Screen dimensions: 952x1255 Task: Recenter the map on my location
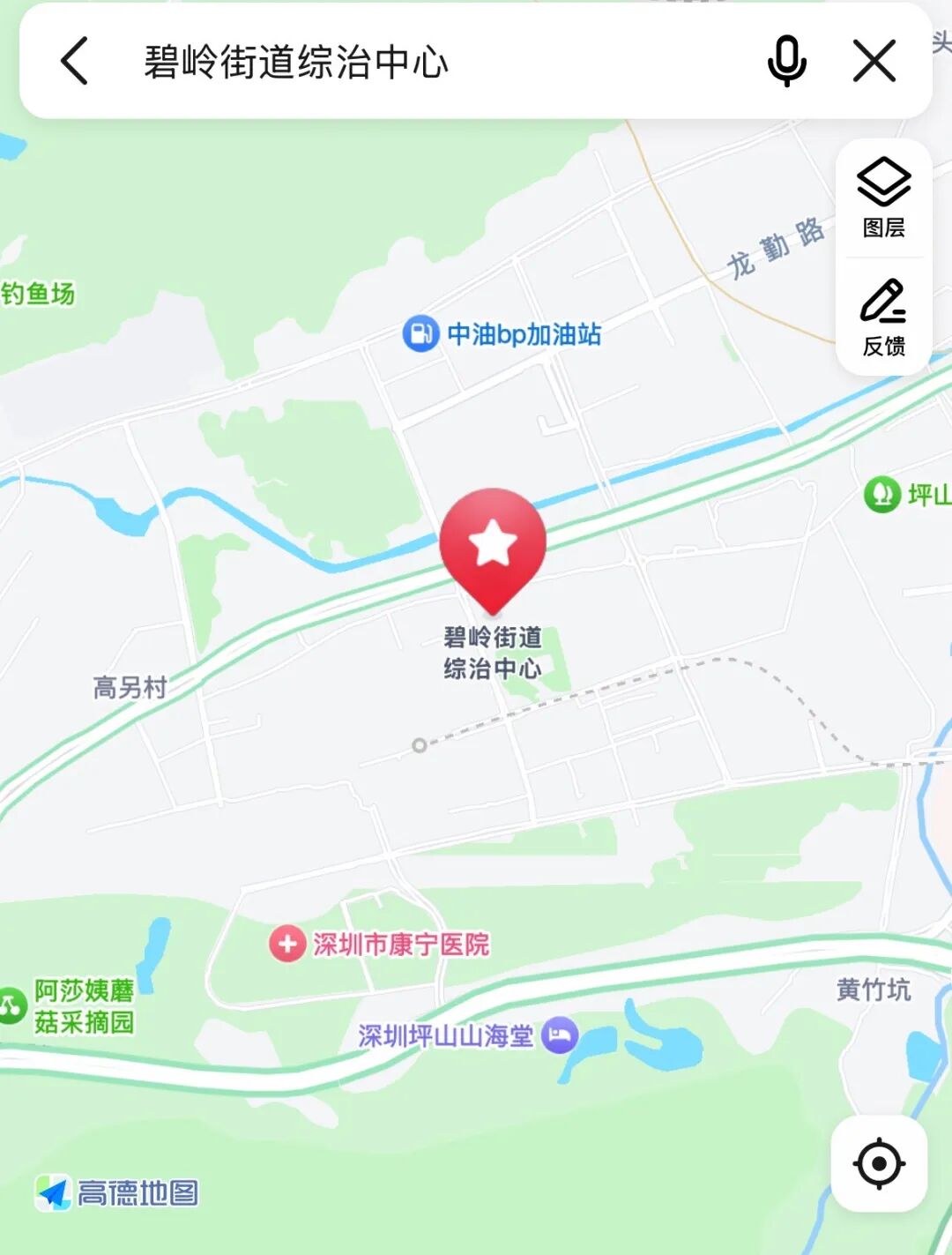click(x=879, y=1163)
